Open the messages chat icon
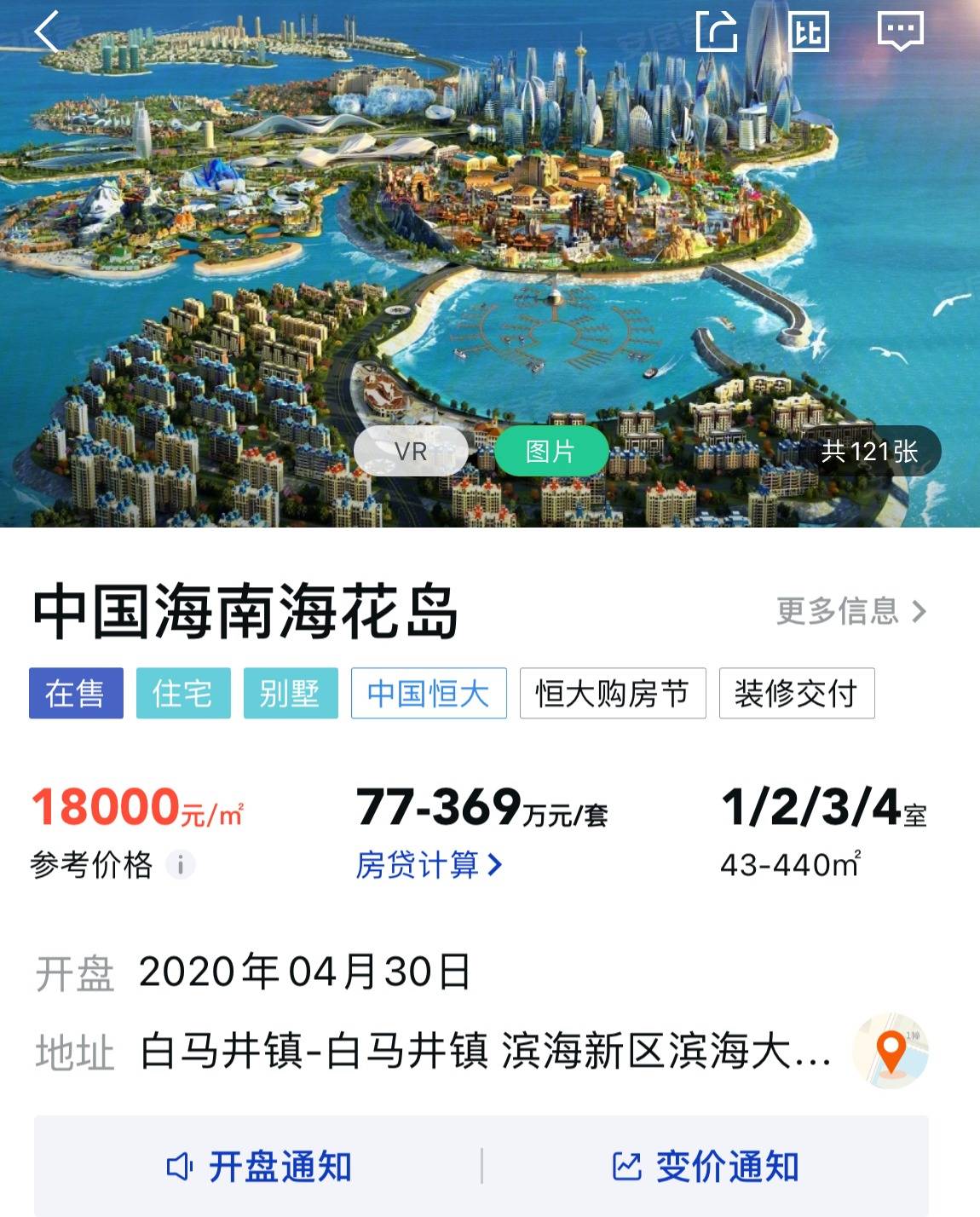Image resolution: width=980 pixels, height=1217 pixels. 900,32
